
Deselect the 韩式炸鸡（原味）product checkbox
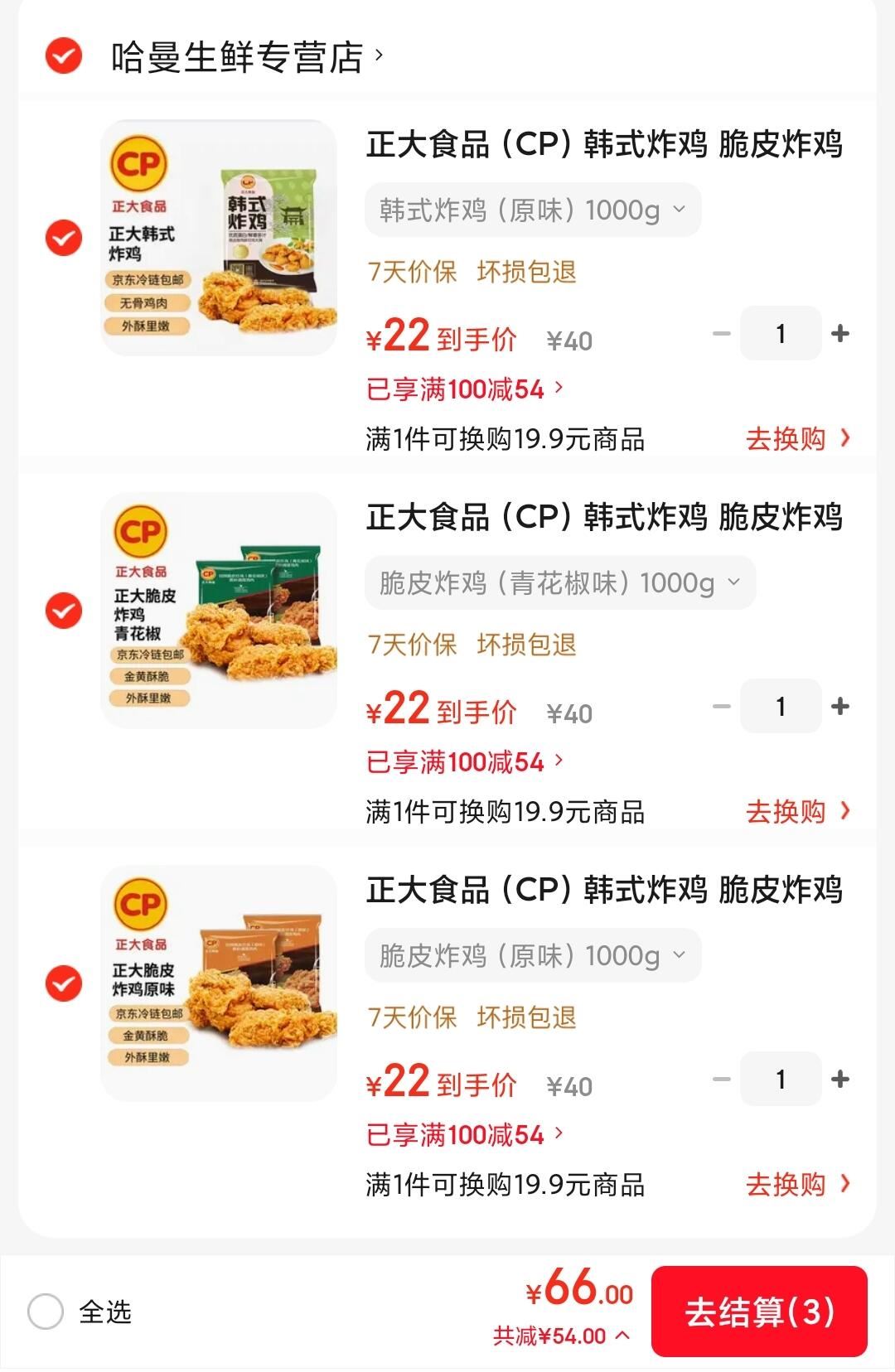click(63, 234)
